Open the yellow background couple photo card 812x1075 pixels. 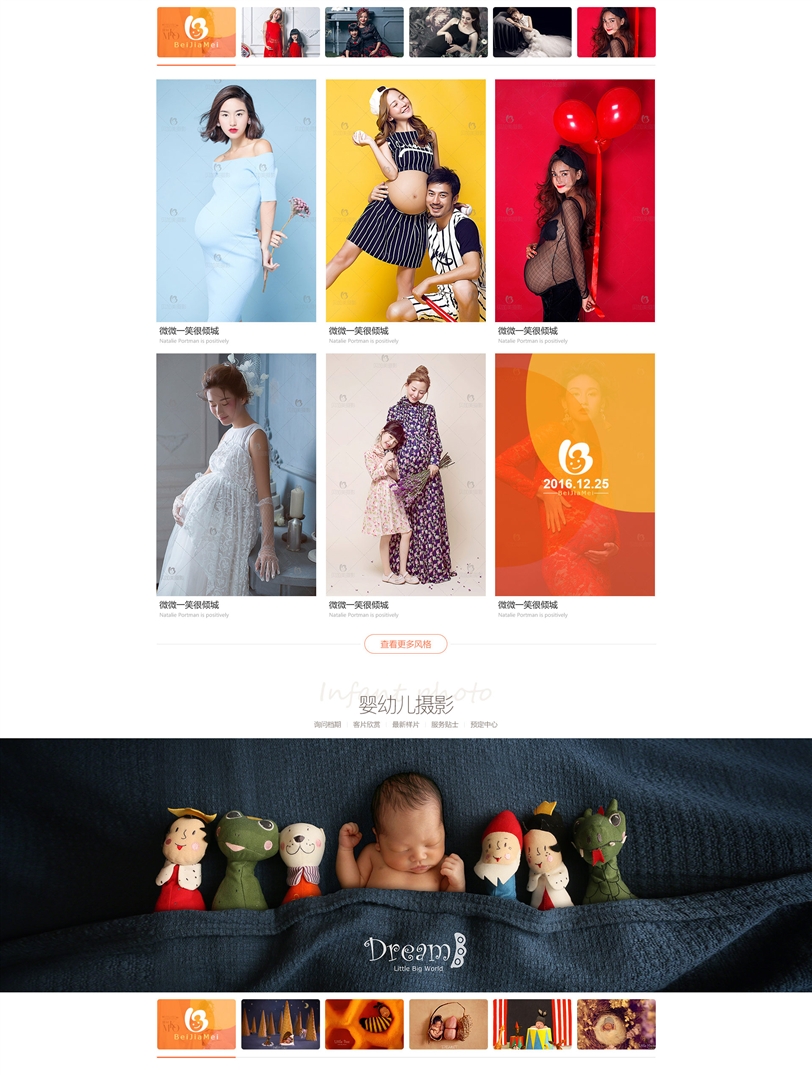(x=405, y=200)
